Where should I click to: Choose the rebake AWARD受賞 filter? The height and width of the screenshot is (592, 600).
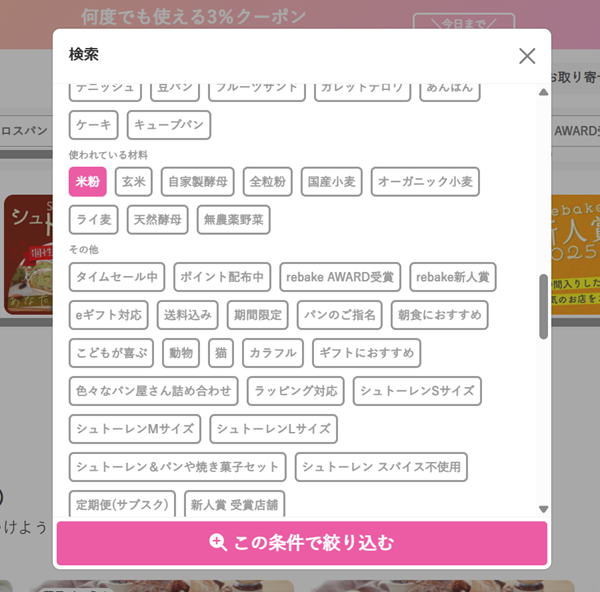(x=340, y=277)
